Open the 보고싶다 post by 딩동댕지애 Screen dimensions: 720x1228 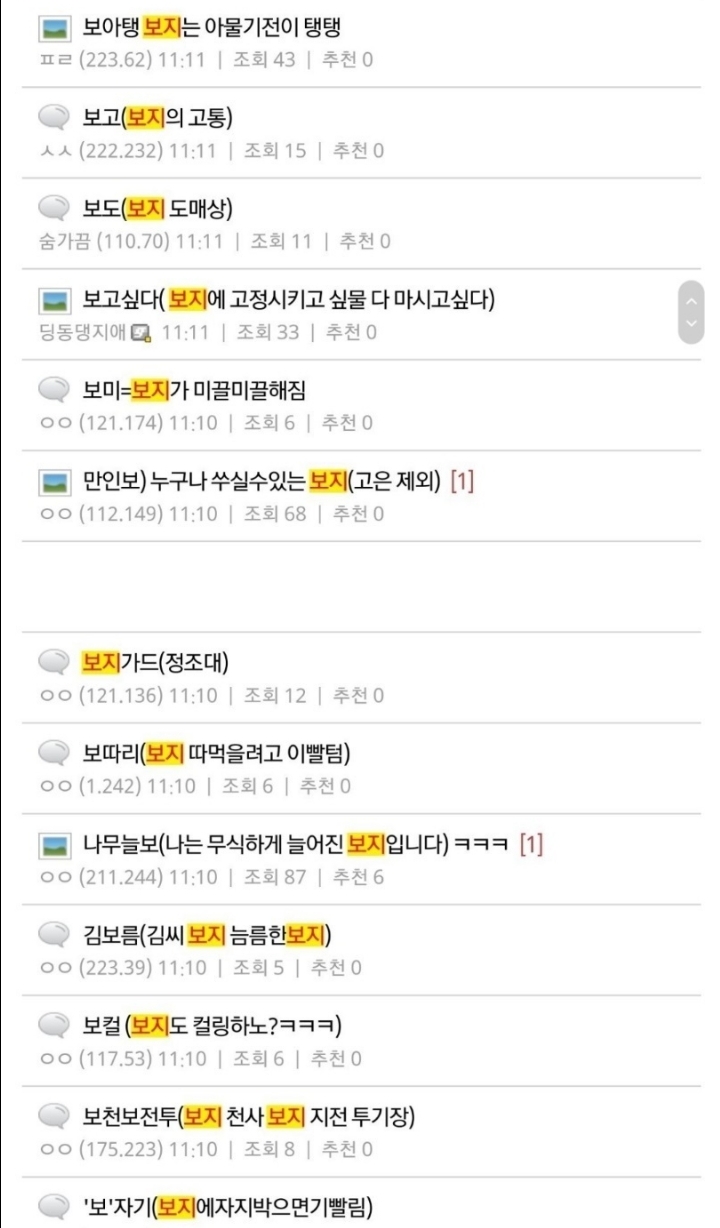[x=289, y=299]
